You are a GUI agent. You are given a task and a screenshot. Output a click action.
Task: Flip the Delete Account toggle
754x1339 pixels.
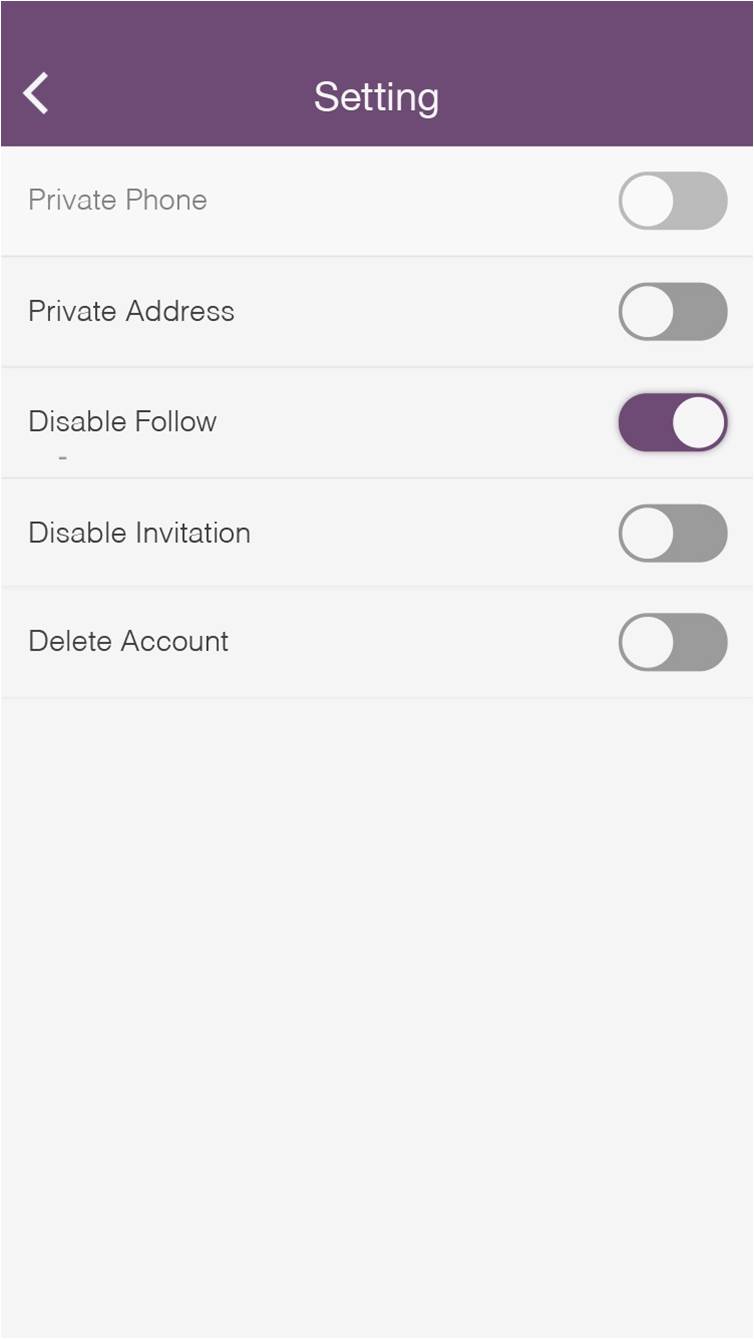tap(672, 642)
